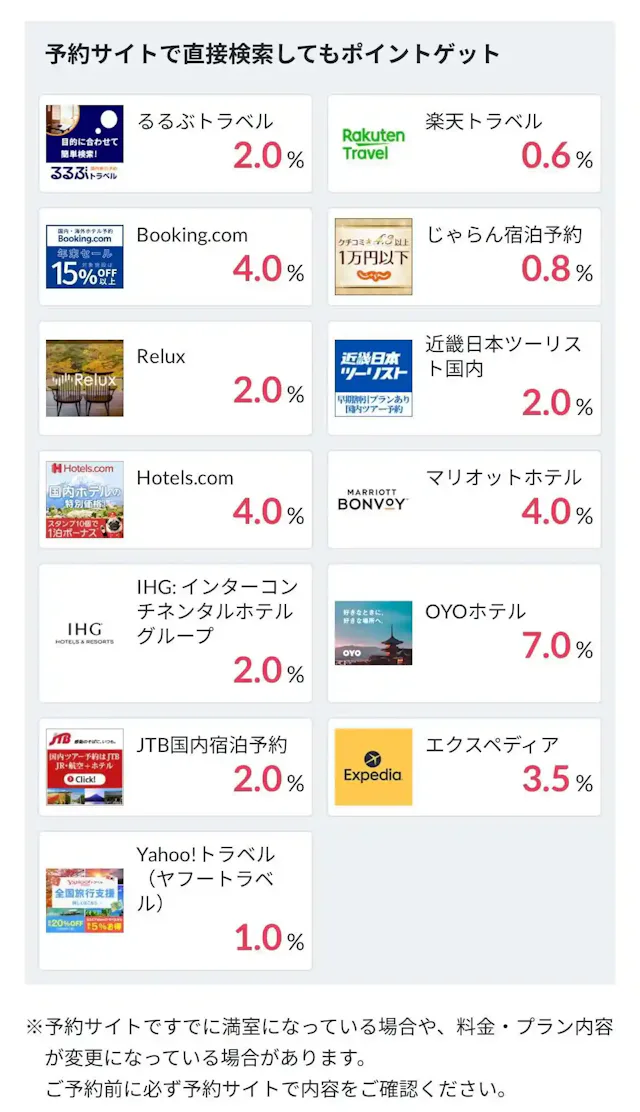The height and width of the screenshot is (1112, 640).
Task: Tap the Booking.com 4.0% card
Action: pyautogui.click(x=175, y=256)
